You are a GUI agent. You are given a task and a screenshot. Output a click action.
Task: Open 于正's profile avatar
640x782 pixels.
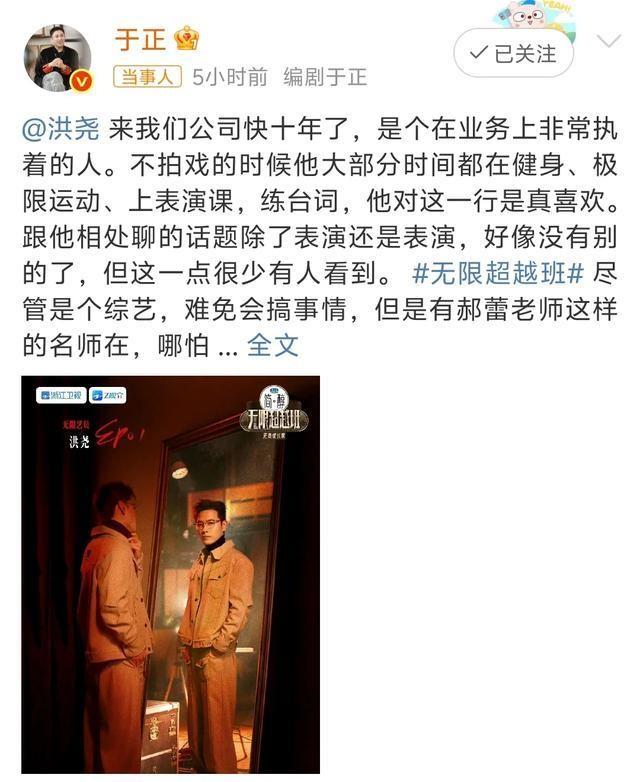[57, 58]
